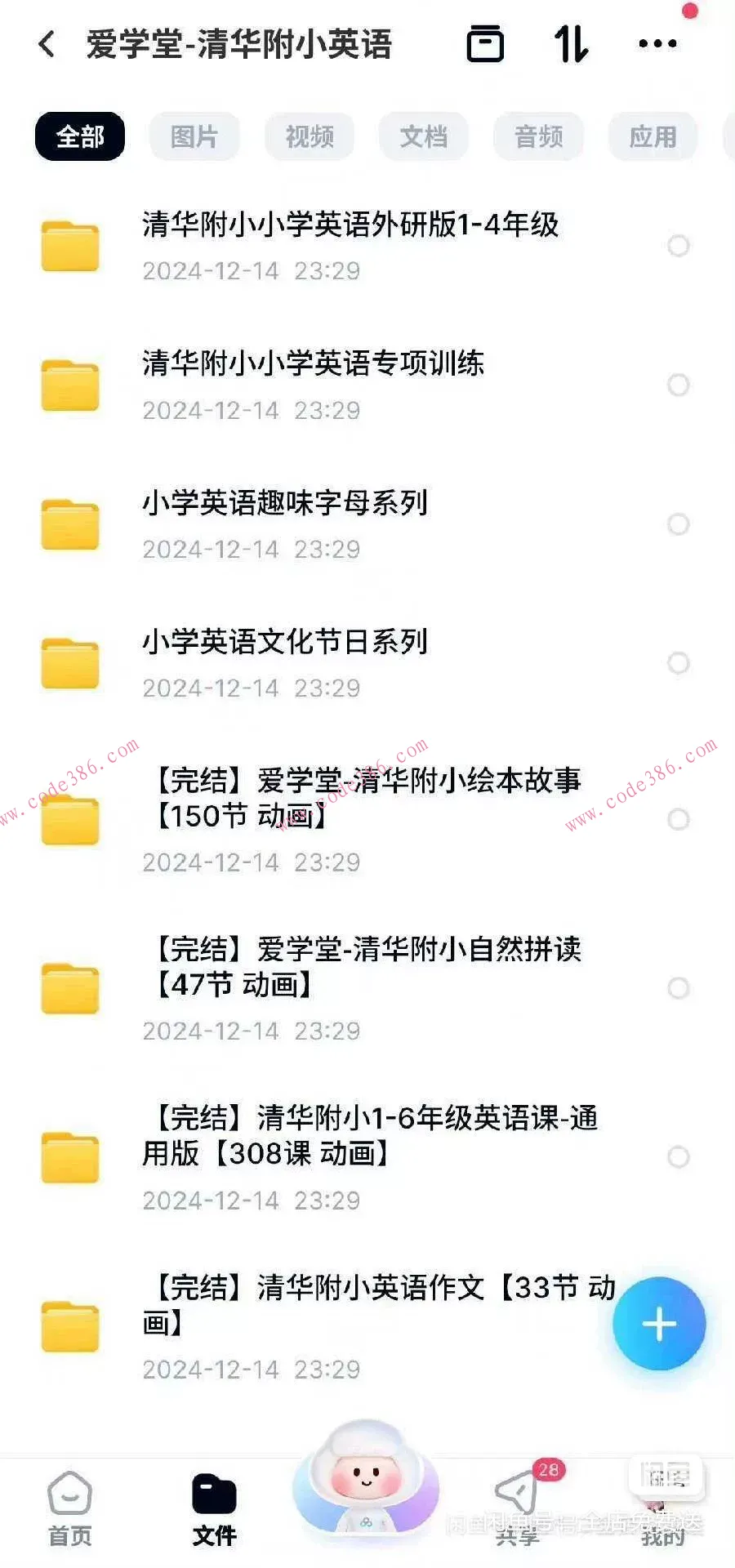
Task: Open the 应用 filter category
Action: pos(653,136)
